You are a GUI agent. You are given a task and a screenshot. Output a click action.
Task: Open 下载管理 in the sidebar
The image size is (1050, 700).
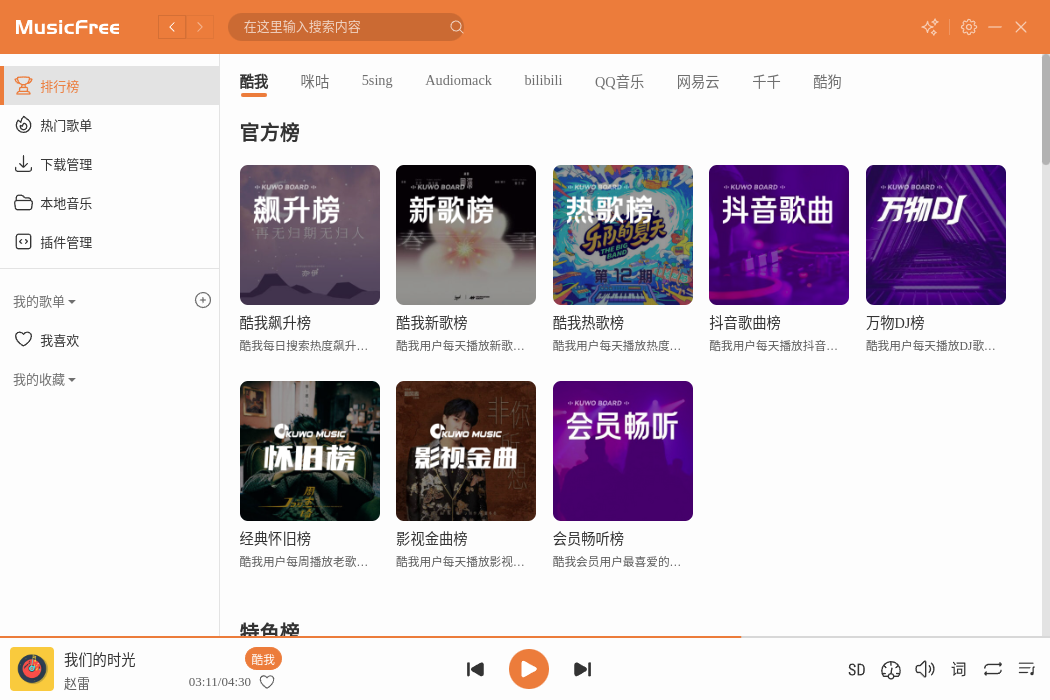click(x=66, y=164)
